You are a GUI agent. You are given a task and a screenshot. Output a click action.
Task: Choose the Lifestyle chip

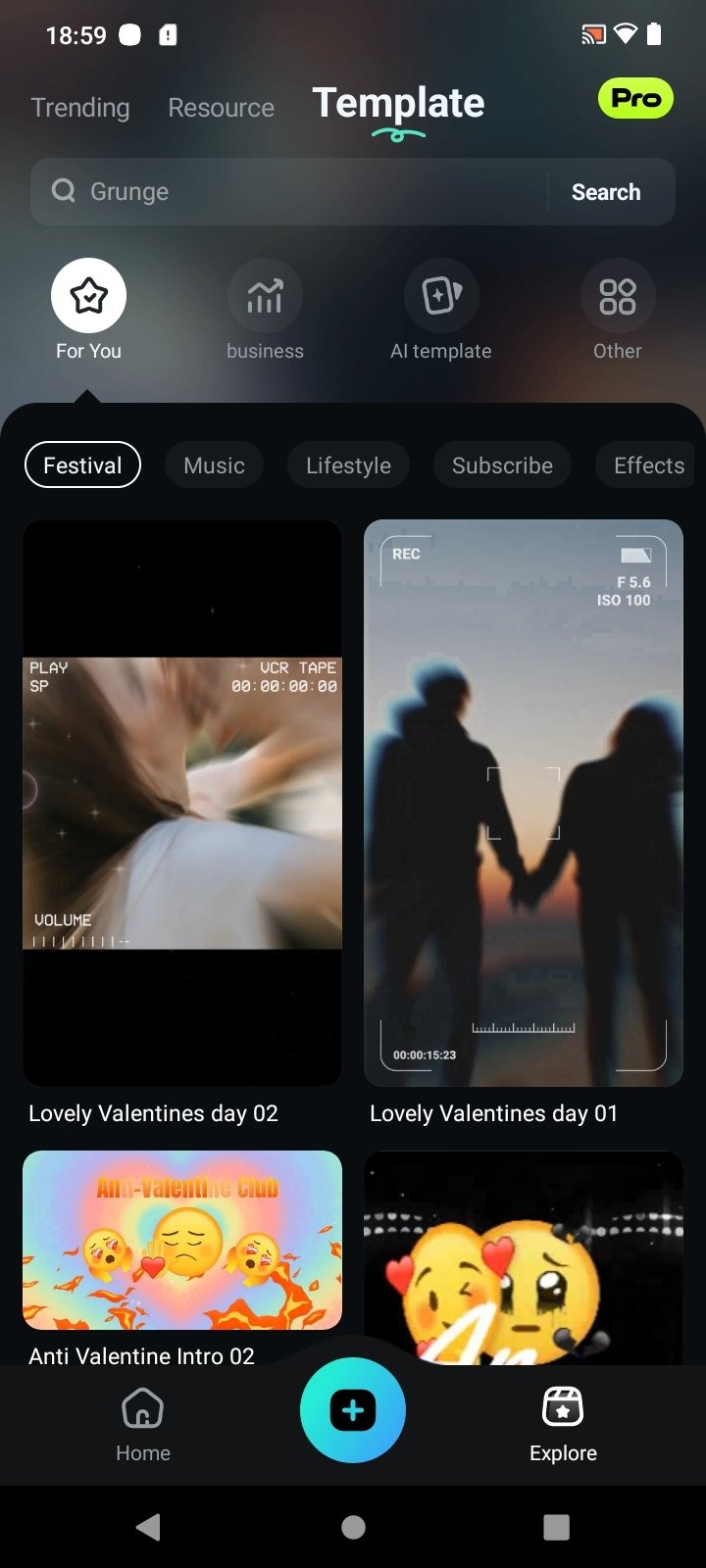tap(348, 465)
